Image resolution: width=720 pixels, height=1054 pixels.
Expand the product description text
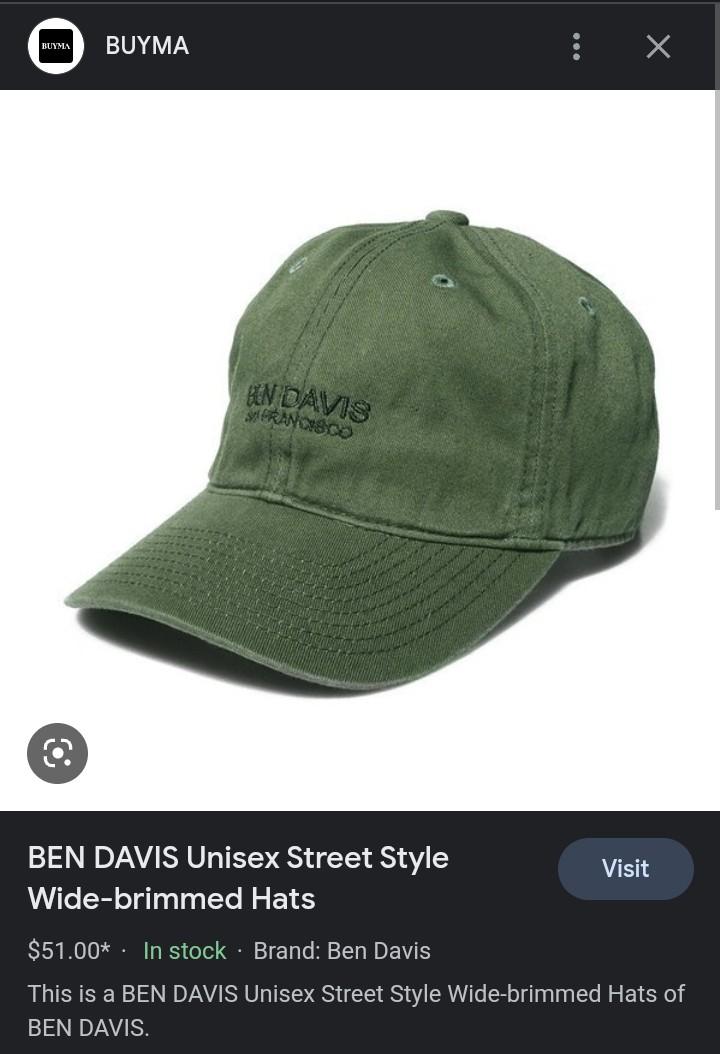point(356,1007)
